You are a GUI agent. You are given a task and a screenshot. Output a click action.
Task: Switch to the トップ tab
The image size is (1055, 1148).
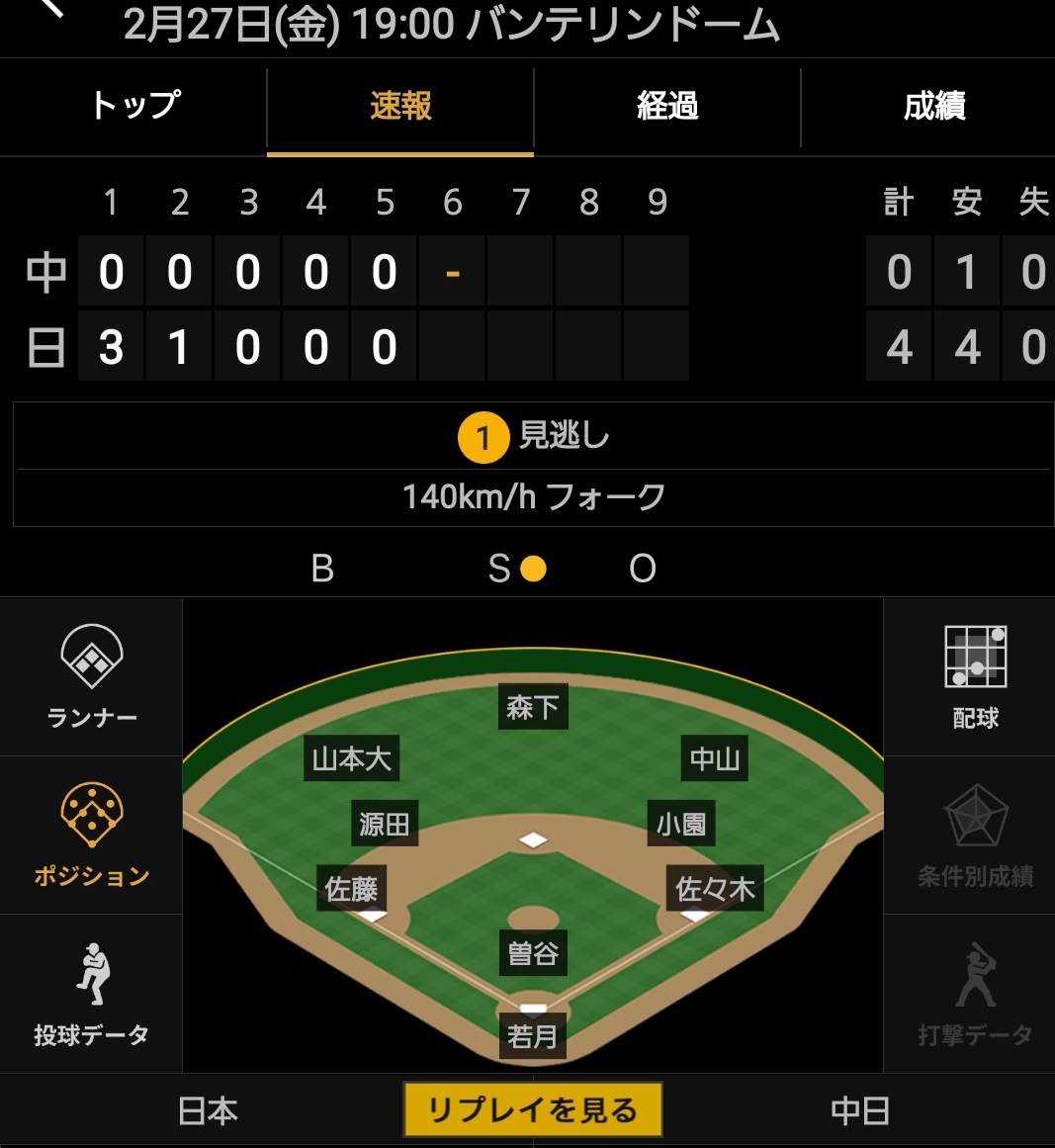[134, 106]
